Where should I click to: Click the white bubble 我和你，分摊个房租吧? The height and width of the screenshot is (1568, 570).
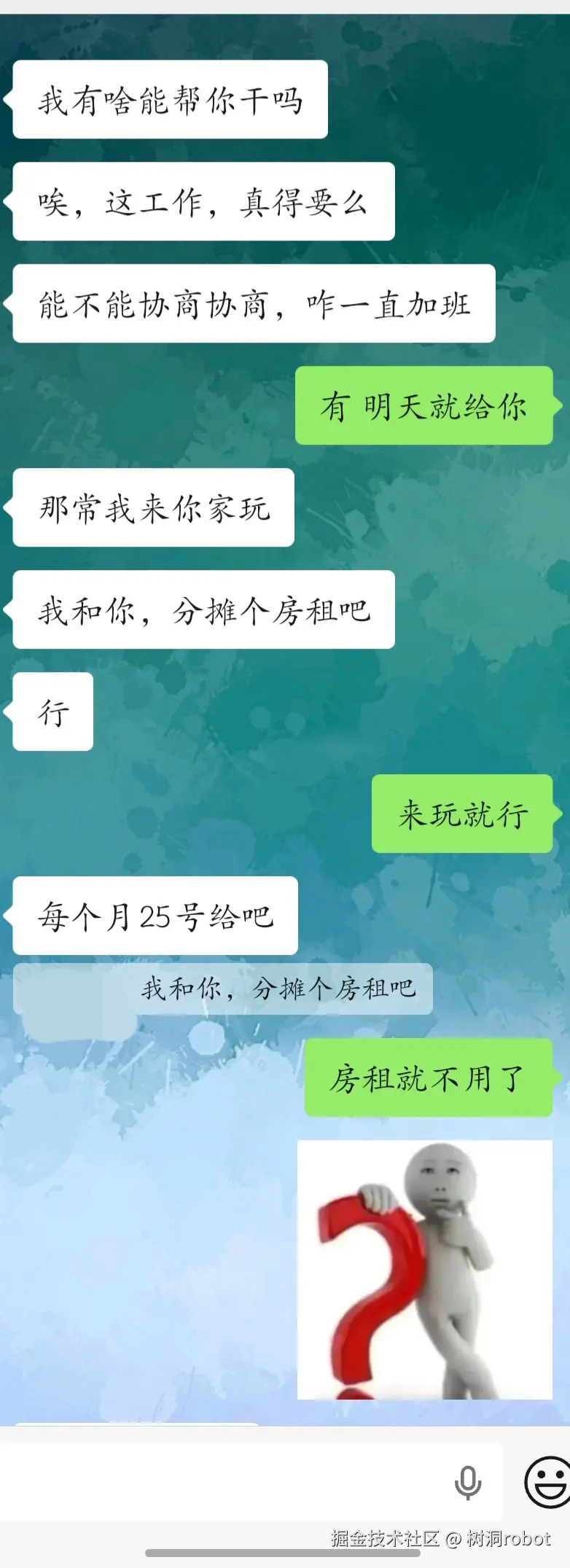[x=202, y=609]
